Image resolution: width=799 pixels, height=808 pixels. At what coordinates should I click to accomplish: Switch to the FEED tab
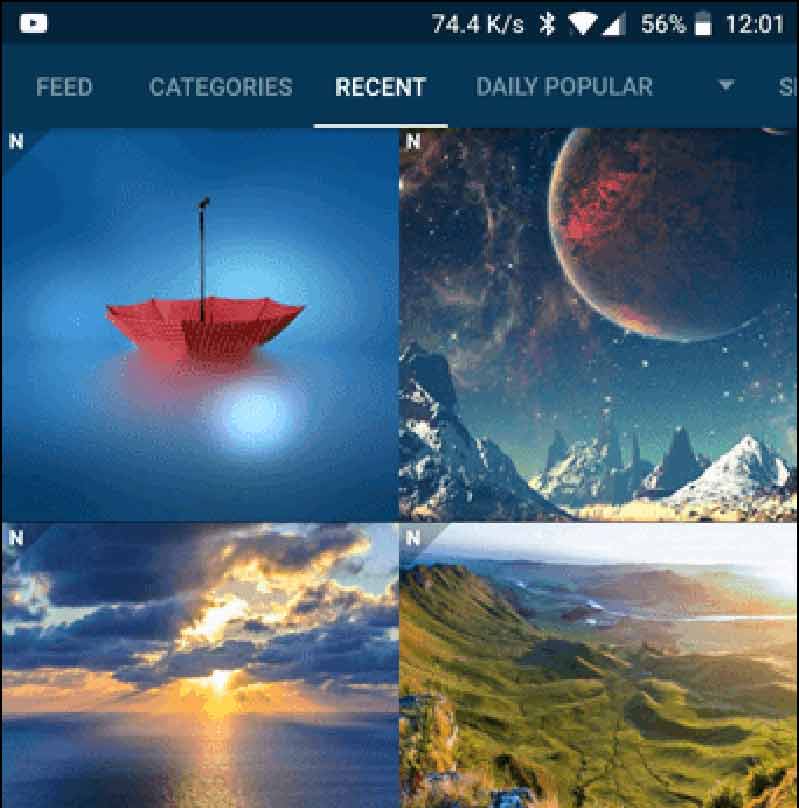coord(64,88)
